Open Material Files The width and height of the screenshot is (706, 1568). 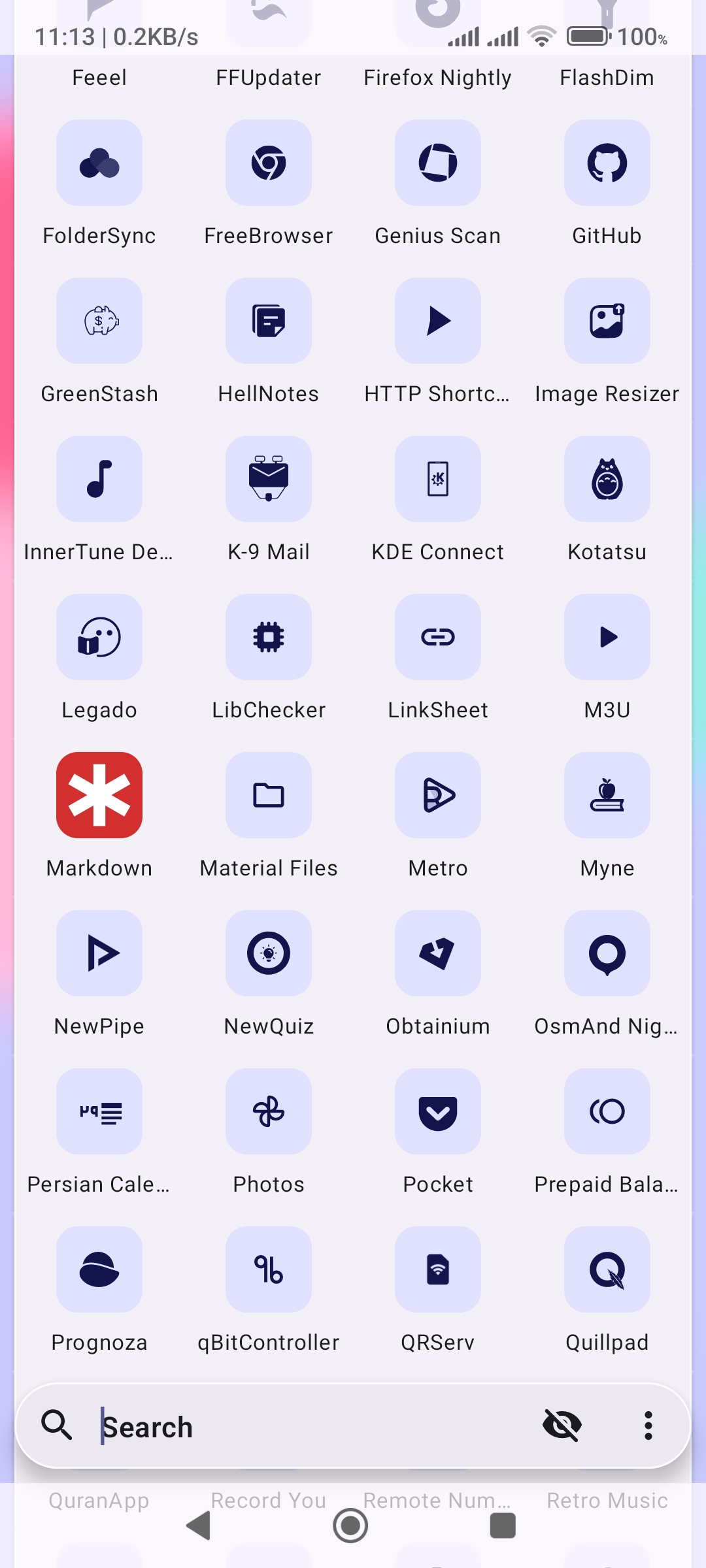(268, 795)
